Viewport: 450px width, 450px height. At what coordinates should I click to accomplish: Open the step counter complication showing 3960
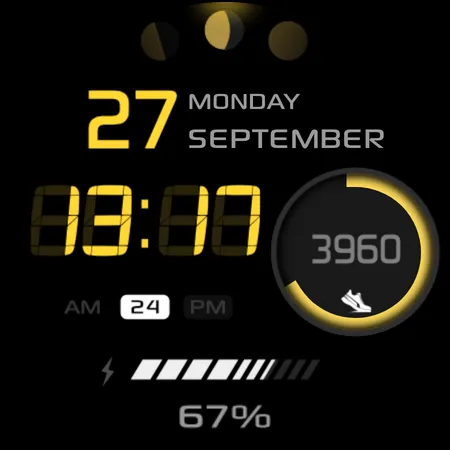pos(355,252)
